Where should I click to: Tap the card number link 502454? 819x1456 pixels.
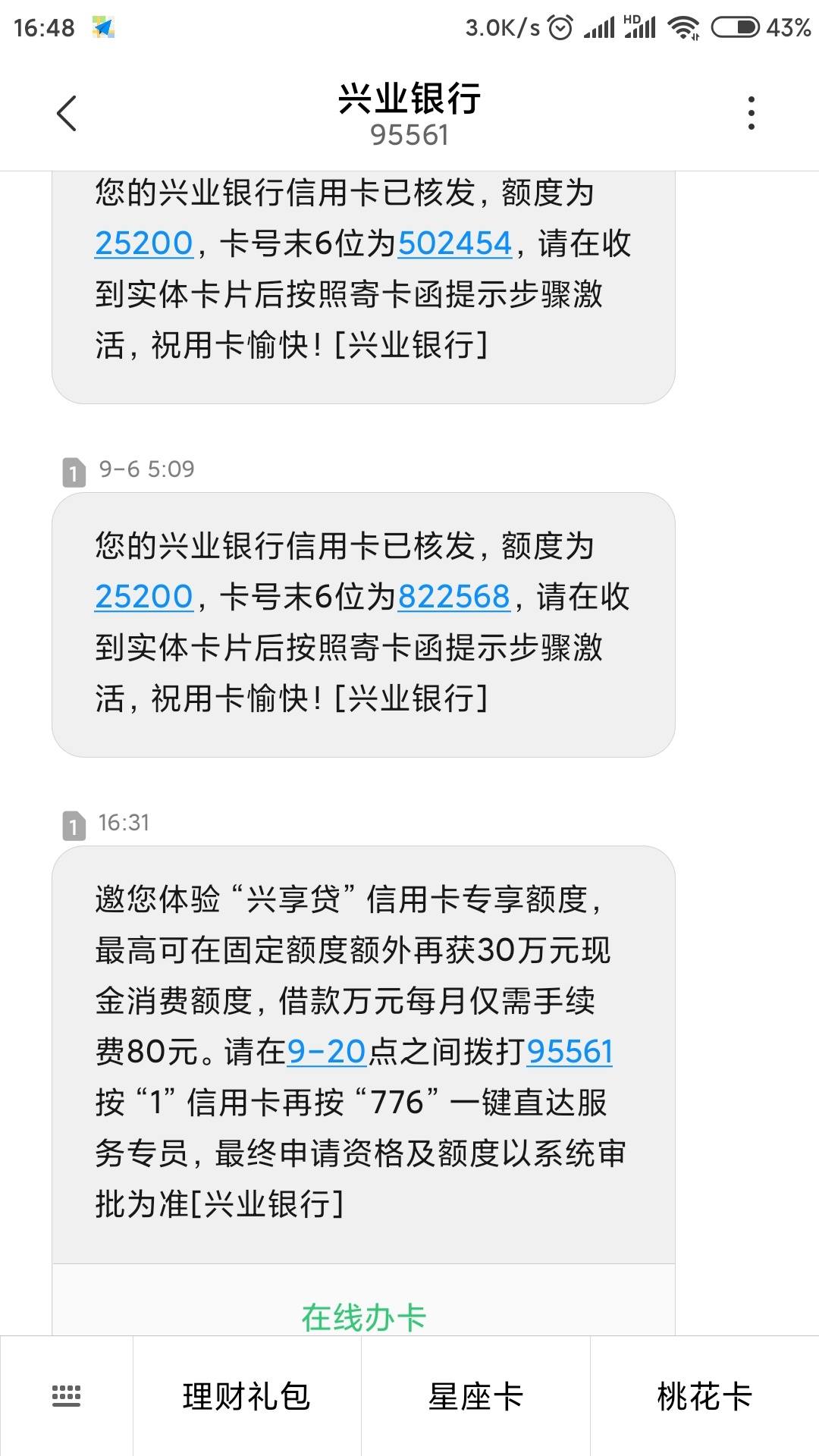pyautogui.click(x=455, y=243)
